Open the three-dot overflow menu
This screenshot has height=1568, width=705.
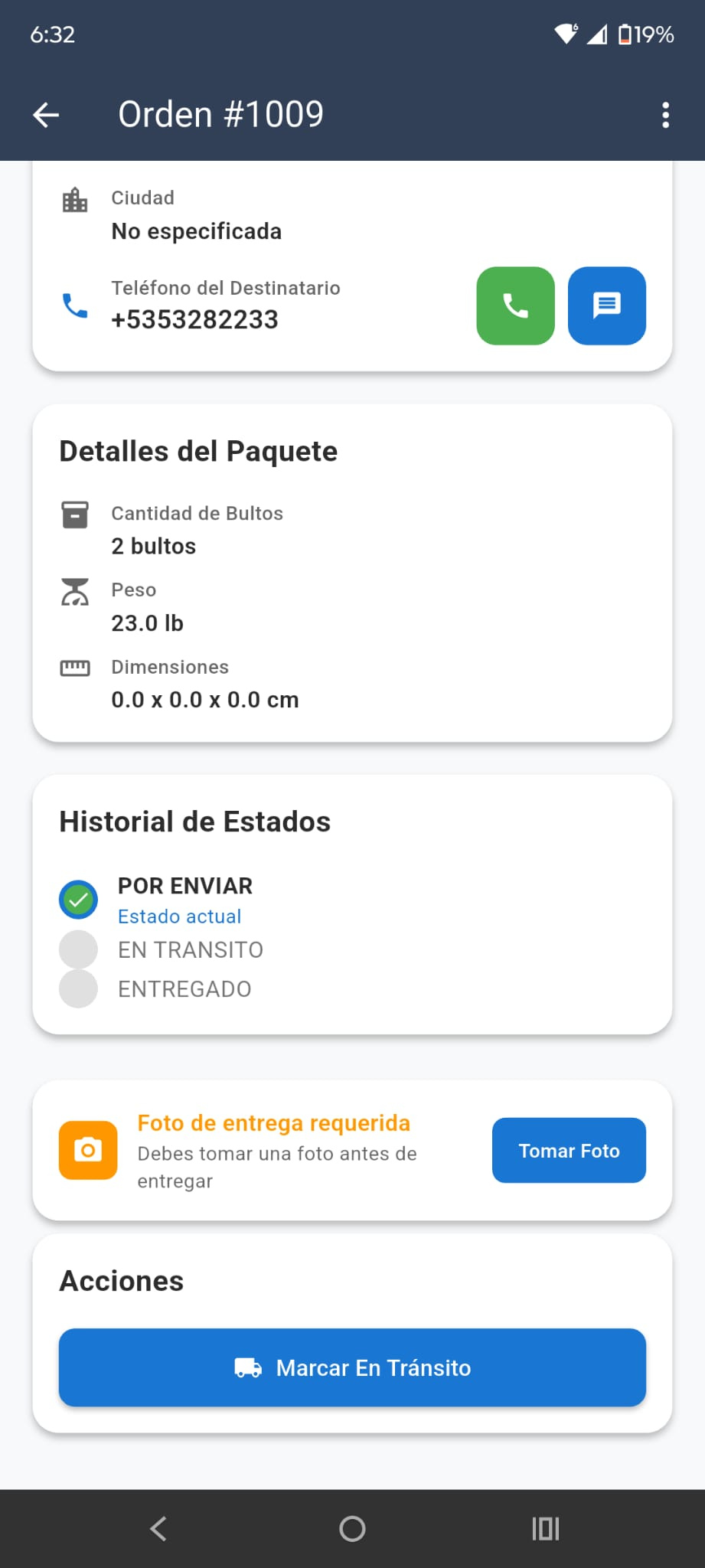[x=664, y=113]
